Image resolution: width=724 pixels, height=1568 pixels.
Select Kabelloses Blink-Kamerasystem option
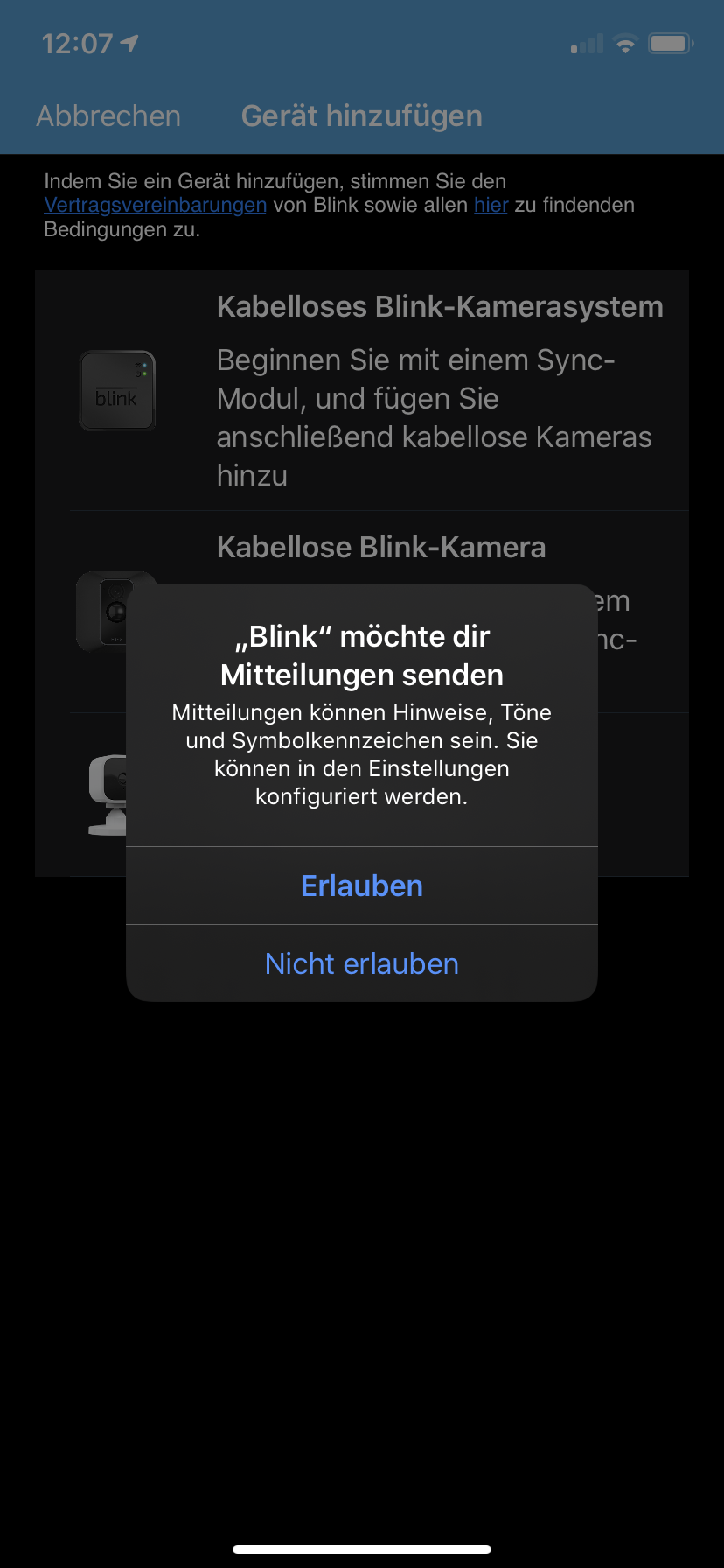click(x=362, y=390)
